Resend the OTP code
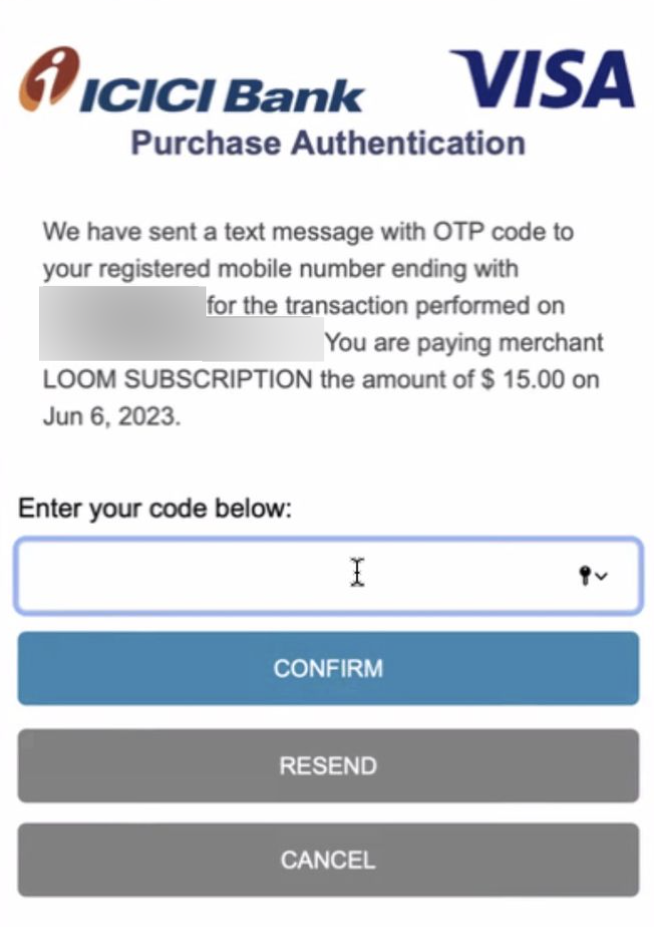Image resolution: width=654 pixels, height=927 pixels. click(328, 766)
